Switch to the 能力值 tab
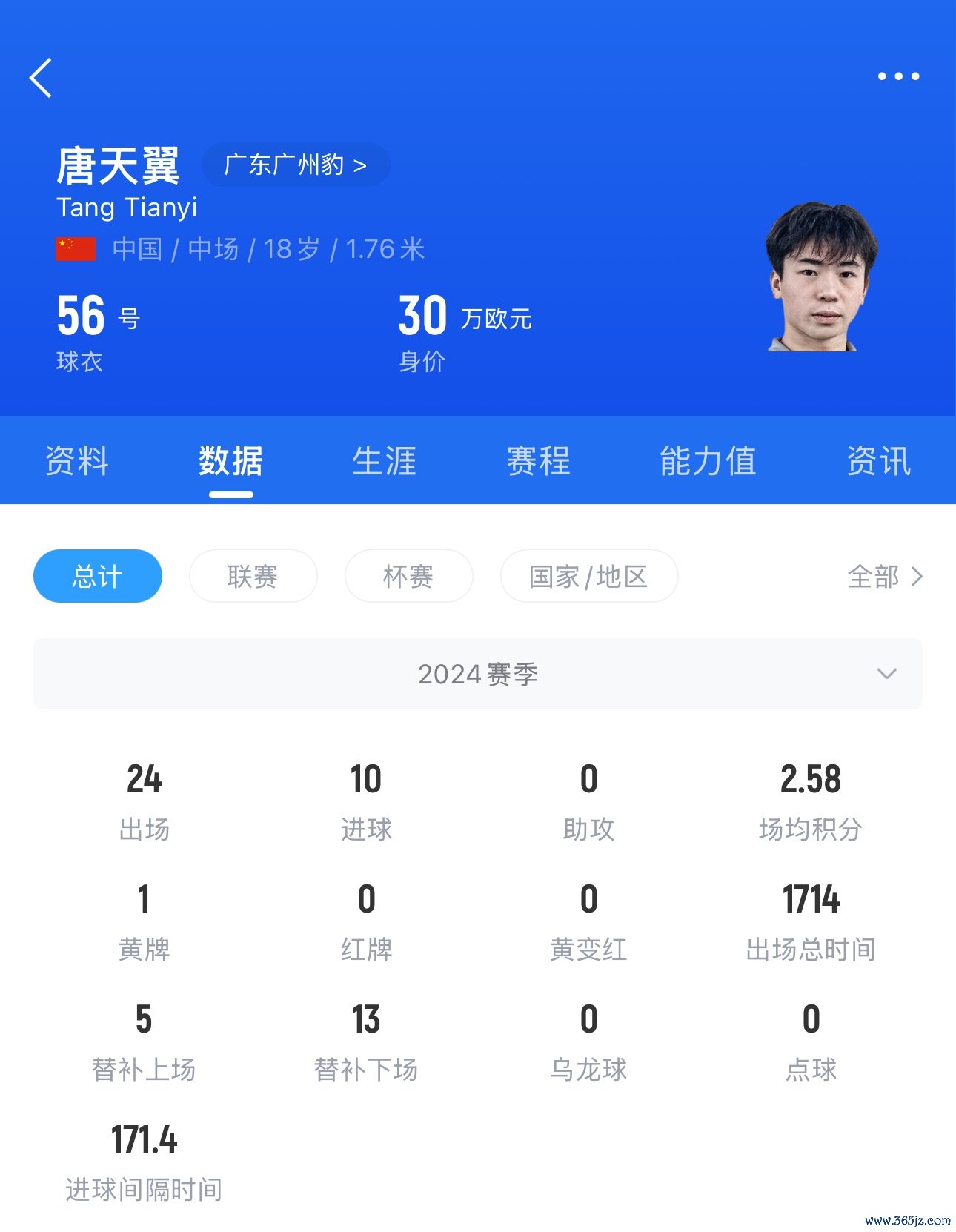Screen dimensions: 956x1232 (x=708, y=461)
